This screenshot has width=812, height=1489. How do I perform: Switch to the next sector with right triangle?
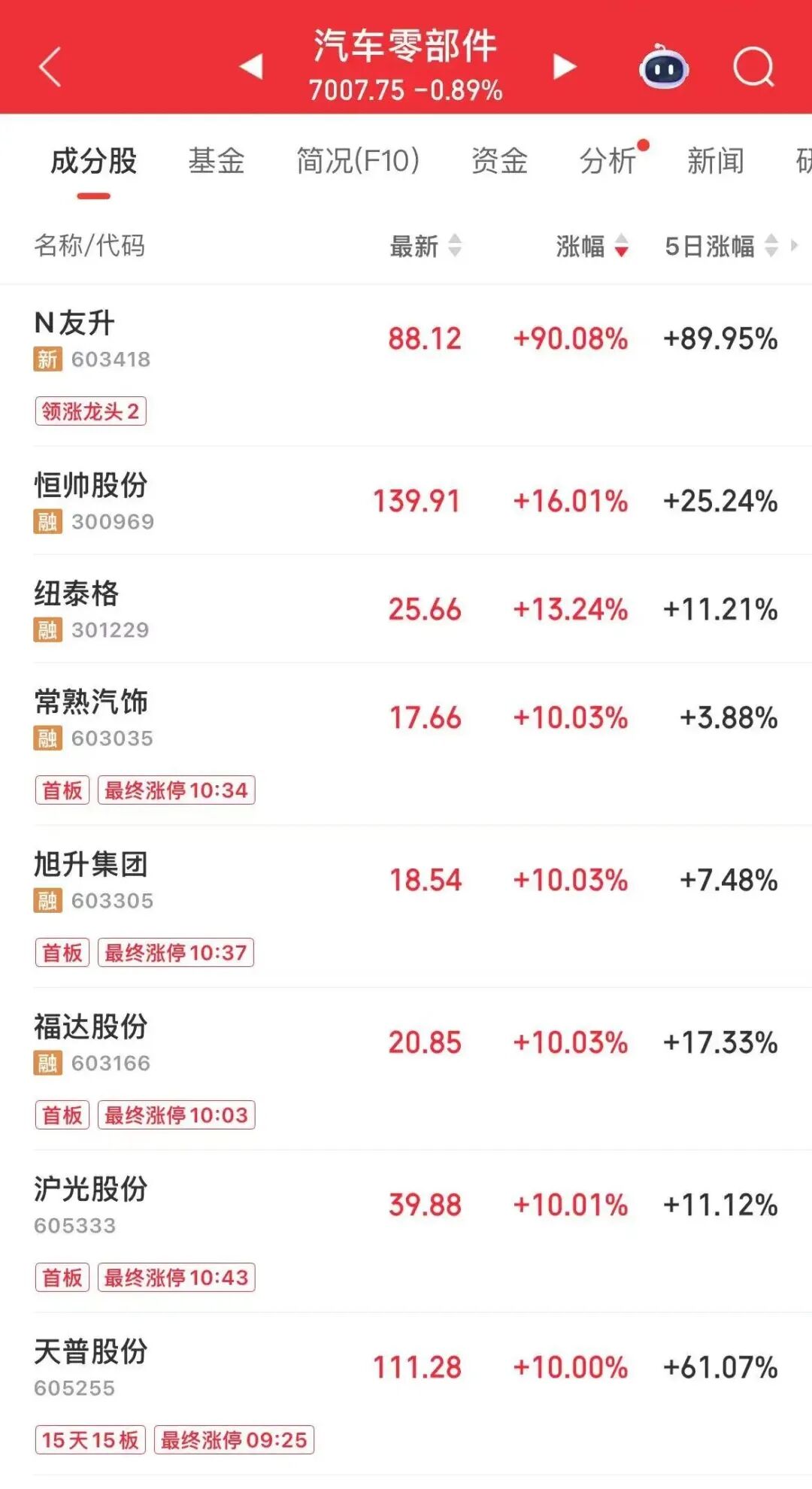(565, 66)
